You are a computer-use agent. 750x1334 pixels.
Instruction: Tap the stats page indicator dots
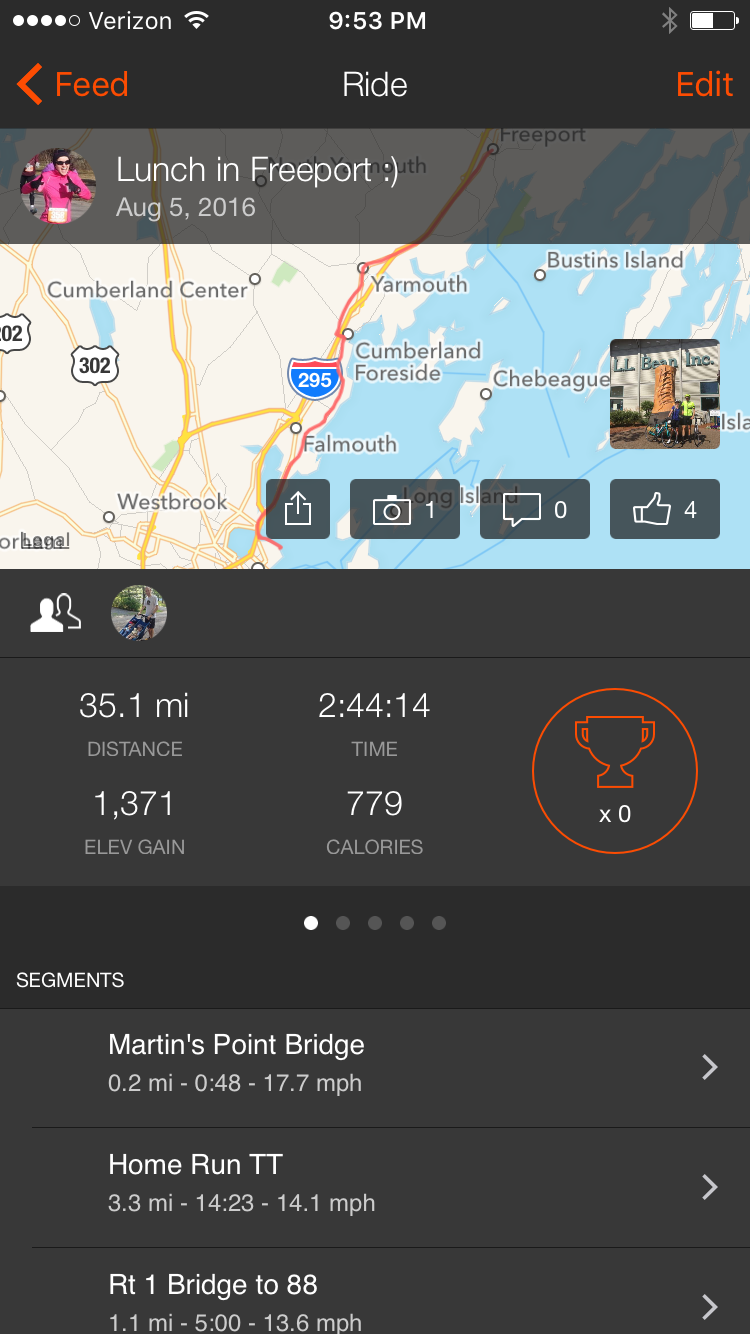click(375, 923)
